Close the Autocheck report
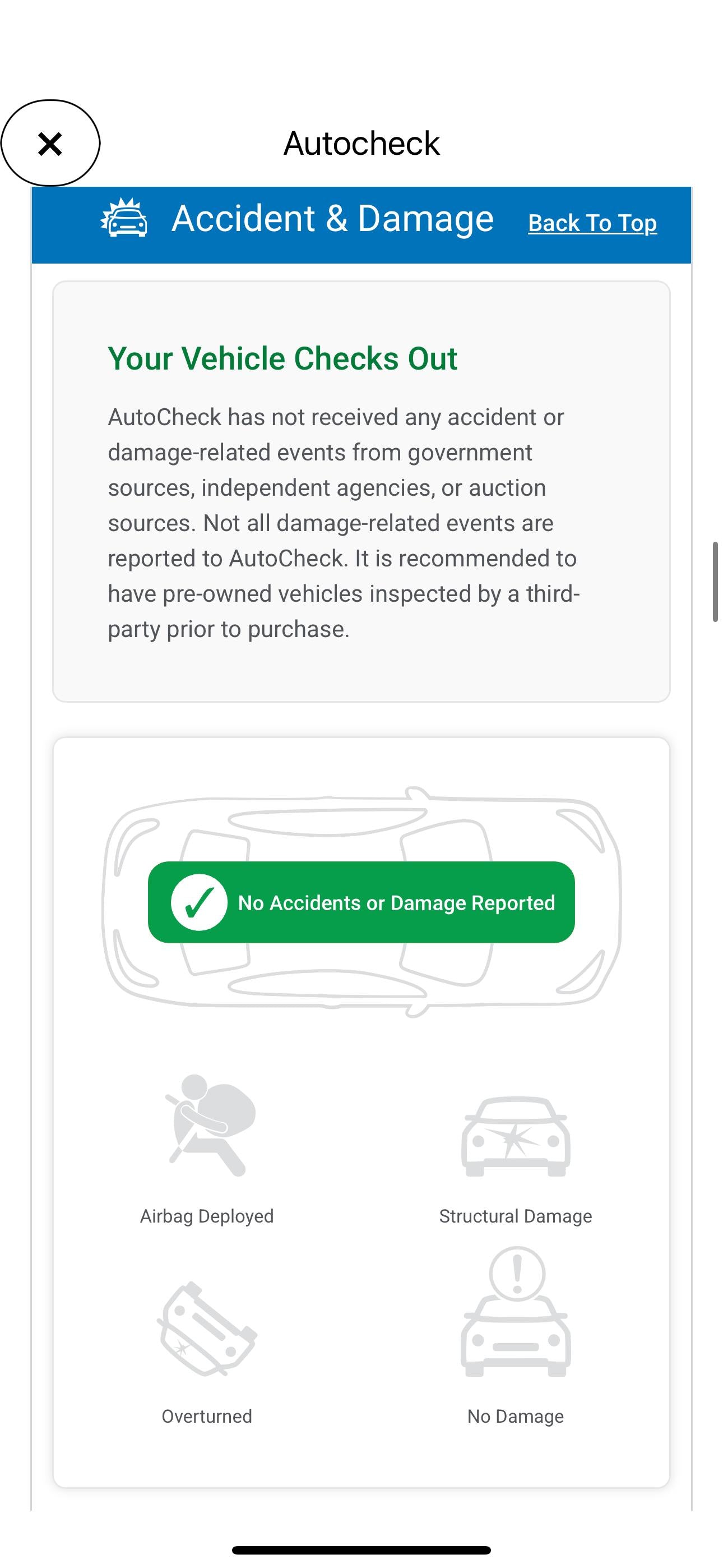The width and height of the screenshot is (723, 1568). [x=50, y=144]
